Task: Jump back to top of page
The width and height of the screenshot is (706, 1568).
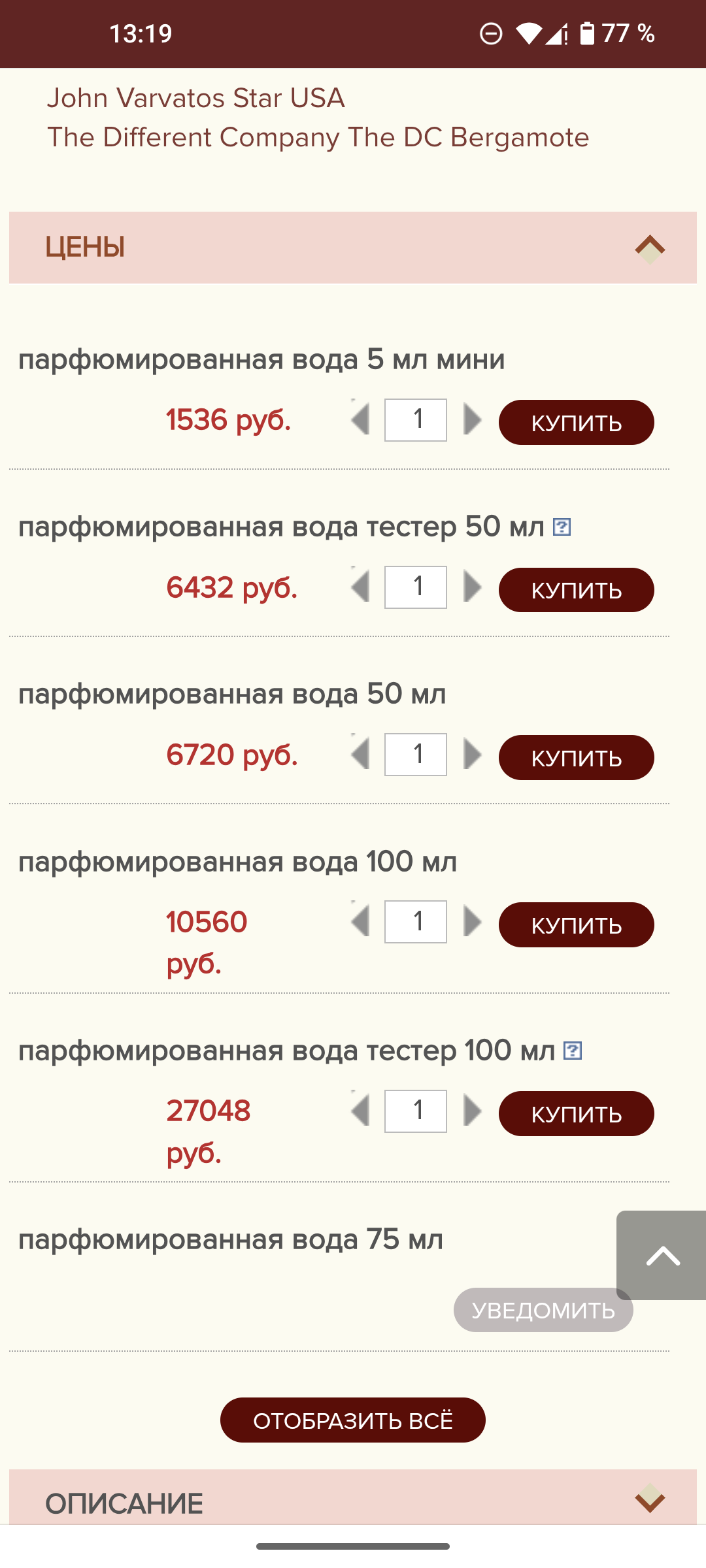Action: click(662, 1255)
